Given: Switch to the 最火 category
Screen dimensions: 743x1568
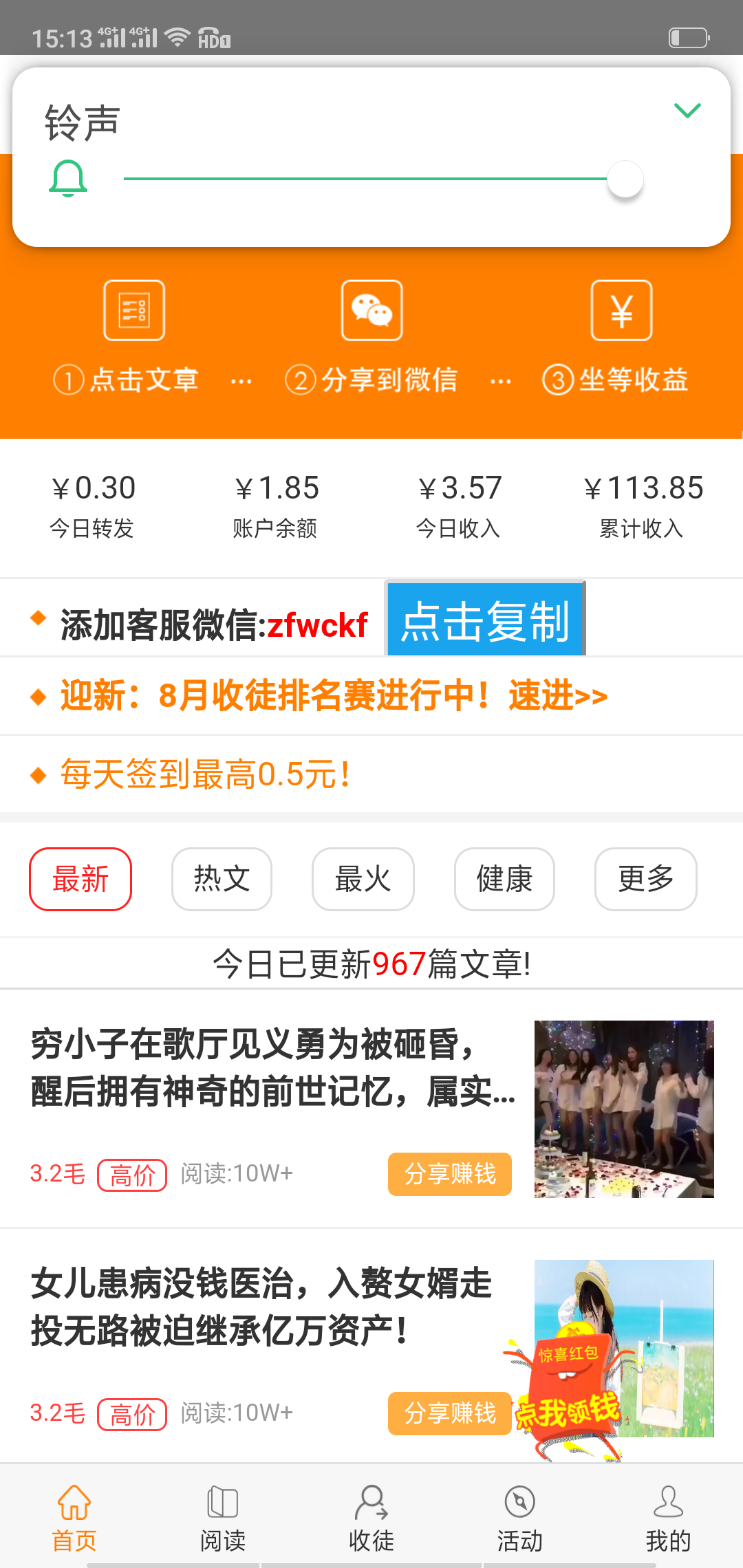Looking at the screenshot, I should [363, 879].
